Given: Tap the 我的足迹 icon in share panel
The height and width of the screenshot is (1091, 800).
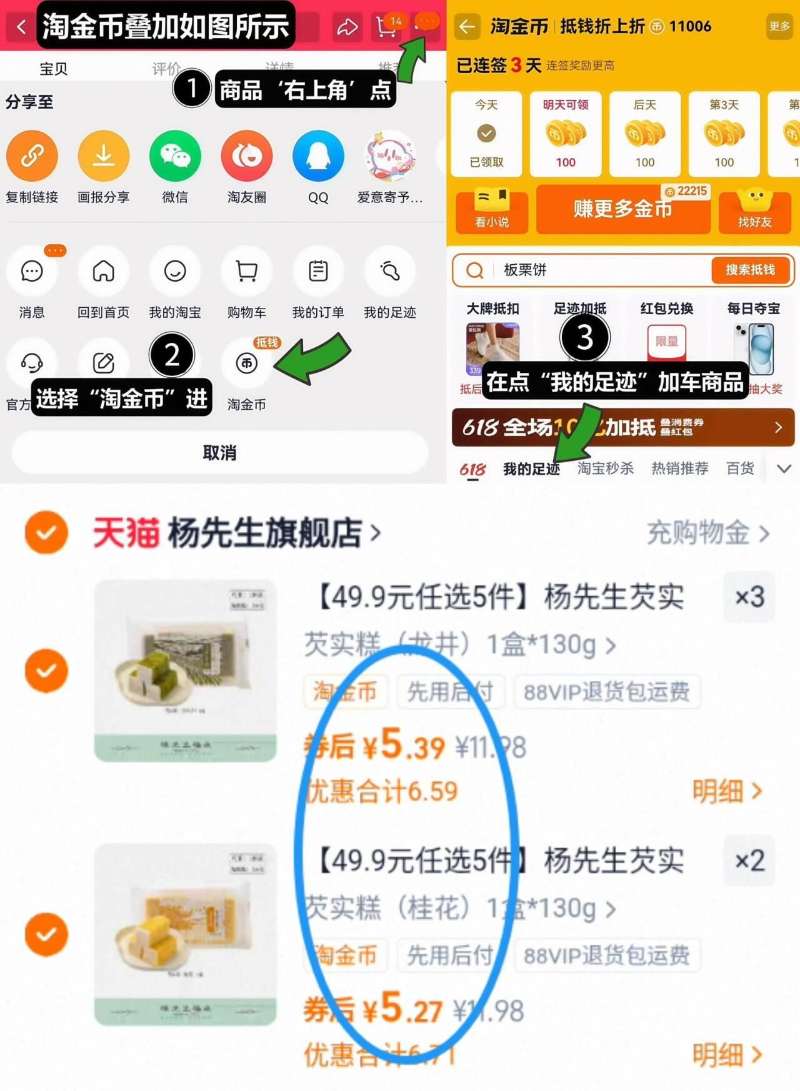Looking at the screenshot, I should 390,271.
